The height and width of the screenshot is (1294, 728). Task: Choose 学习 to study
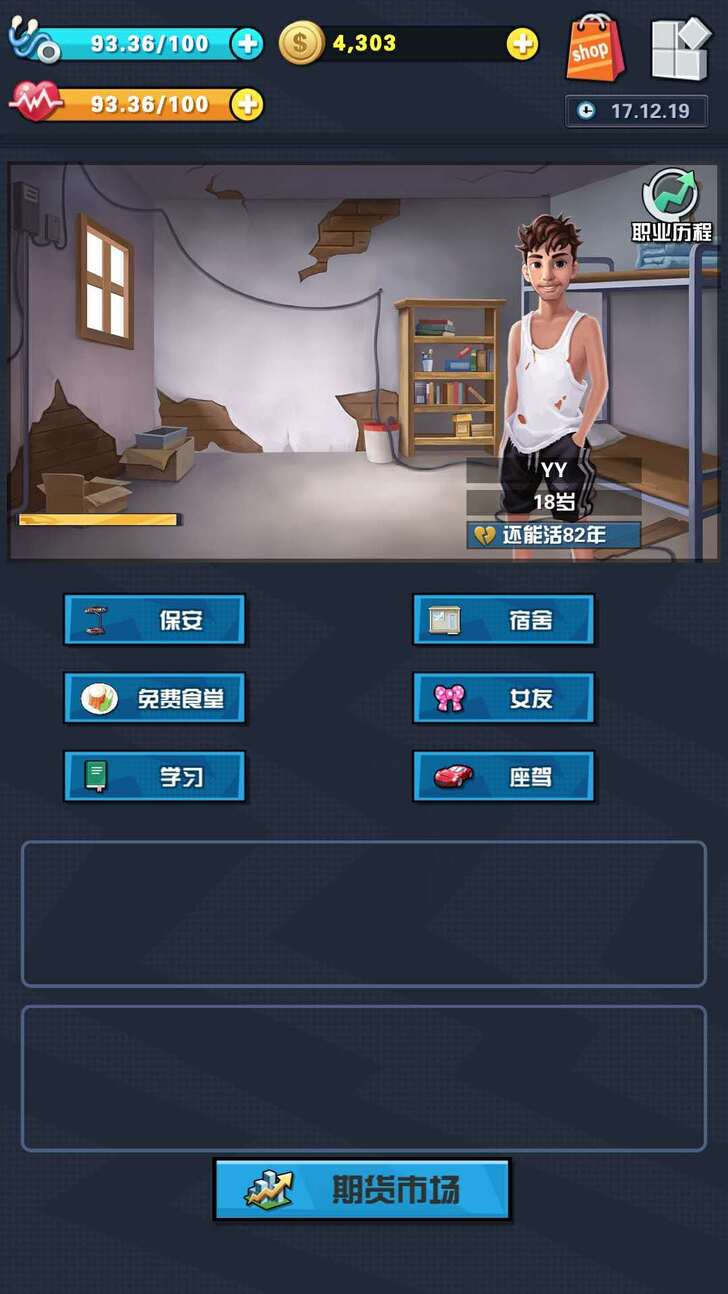point(154,776)
